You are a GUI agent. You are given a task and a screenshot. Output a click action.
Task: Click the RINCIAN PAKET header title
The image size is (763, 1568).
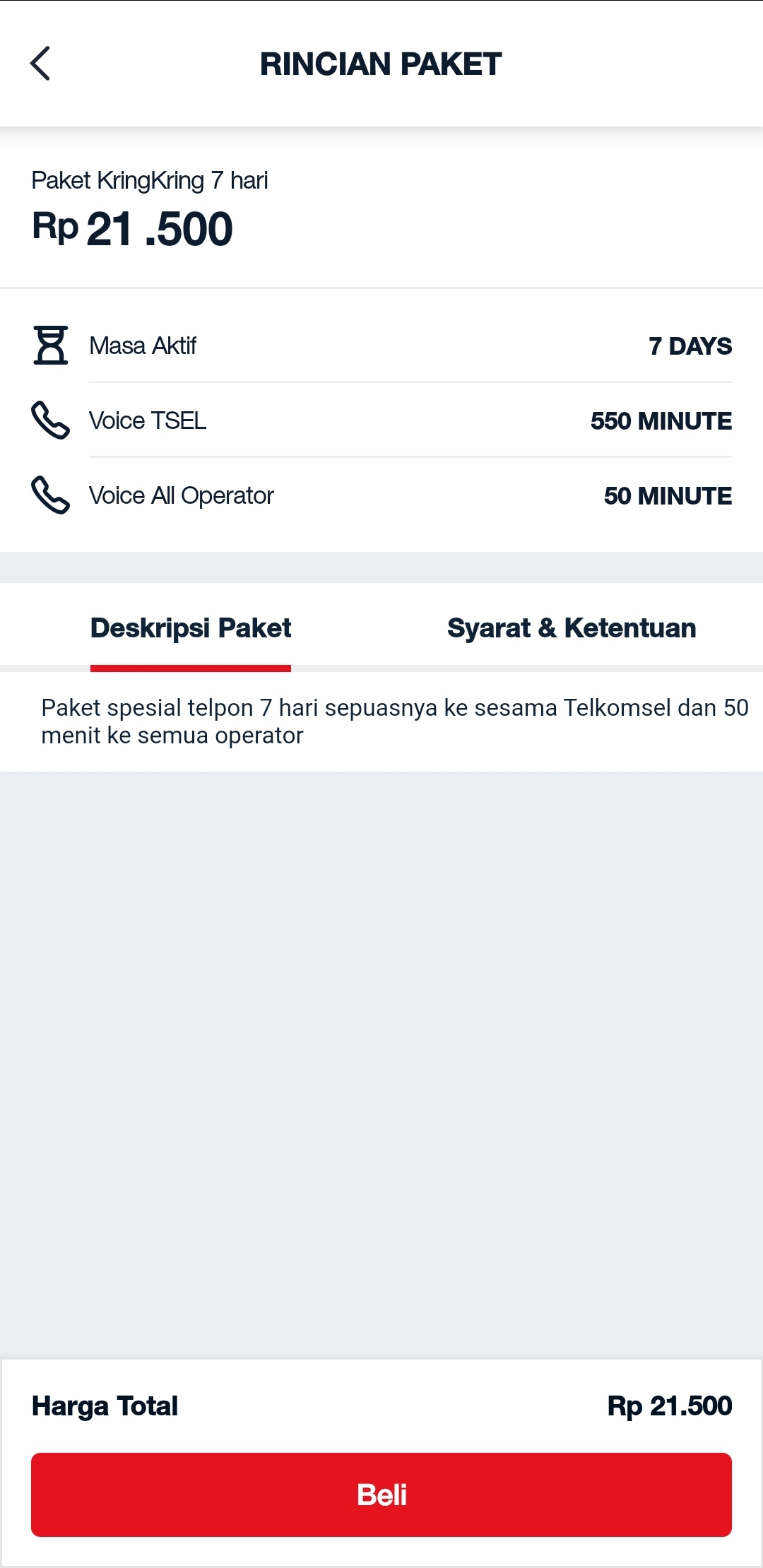pos(381,64)
